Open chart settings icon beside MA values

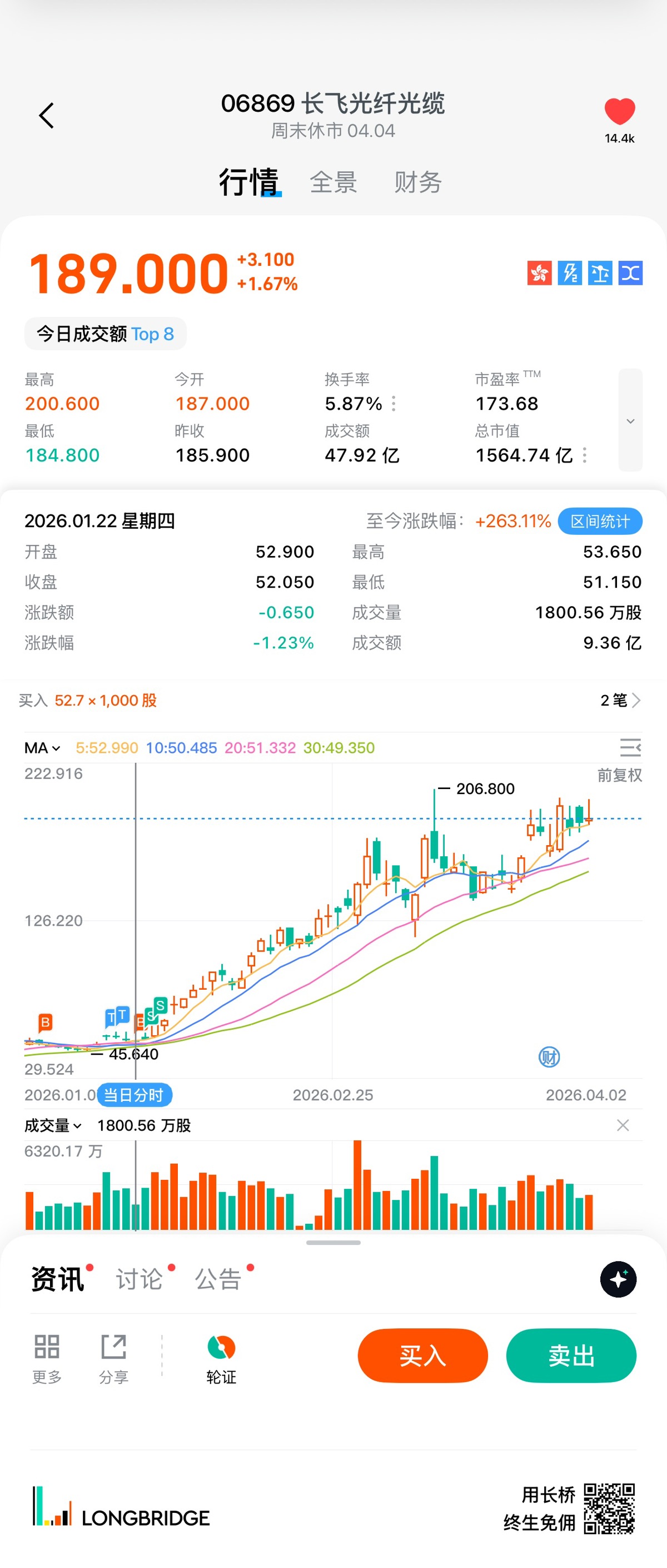(630, 747)
